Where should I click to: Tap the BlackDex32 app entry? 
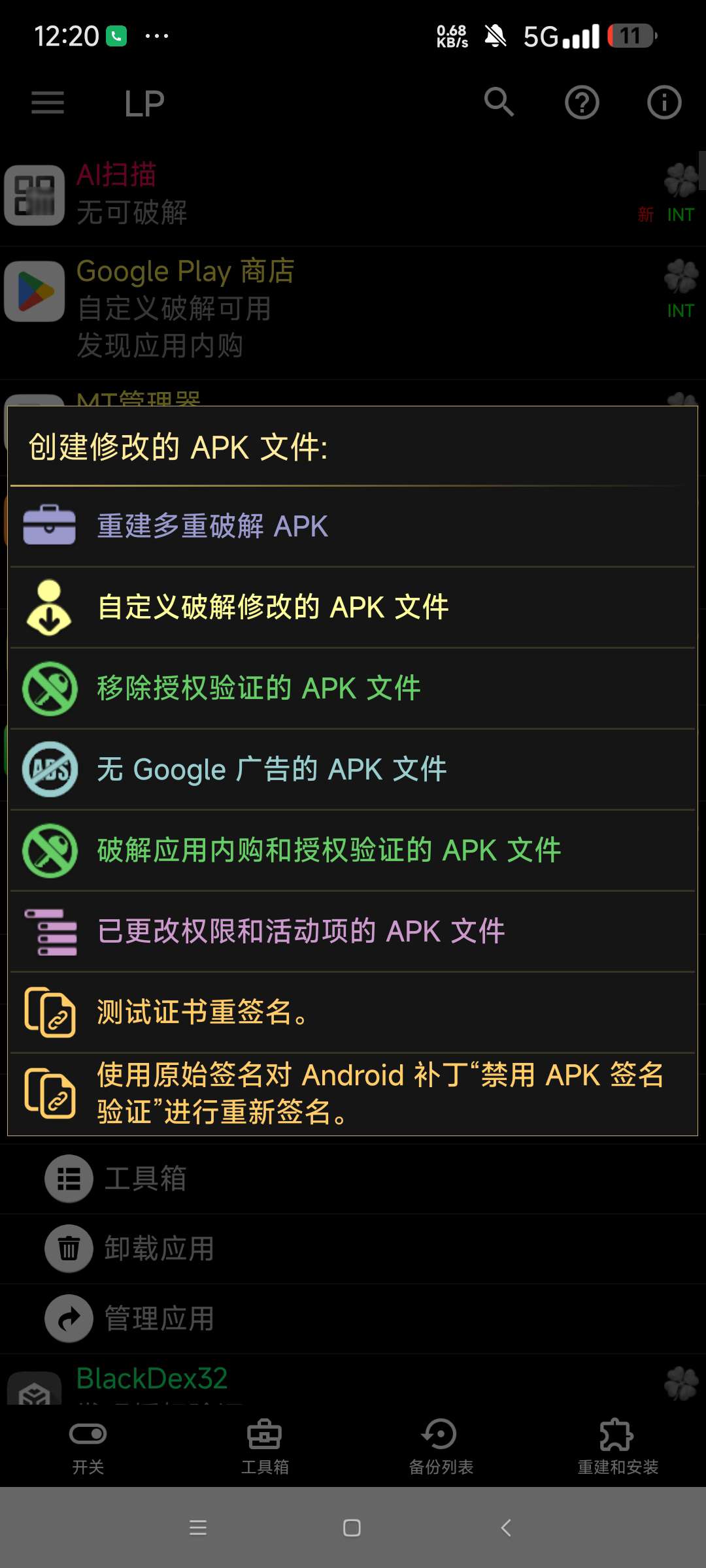pyautogui.click(x=152, y=1379)
